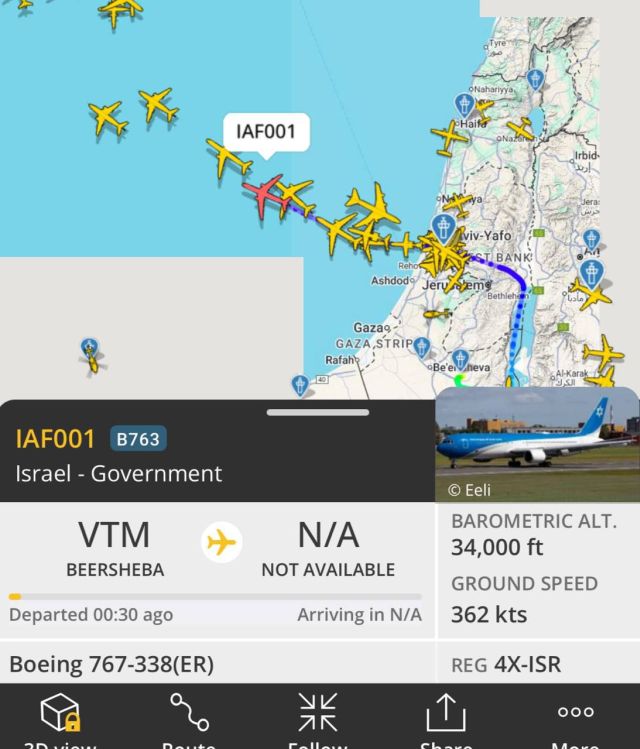Viewport: 640px width, 749px height.
Task: Select the Haifa airport marker
Action: 464,104
